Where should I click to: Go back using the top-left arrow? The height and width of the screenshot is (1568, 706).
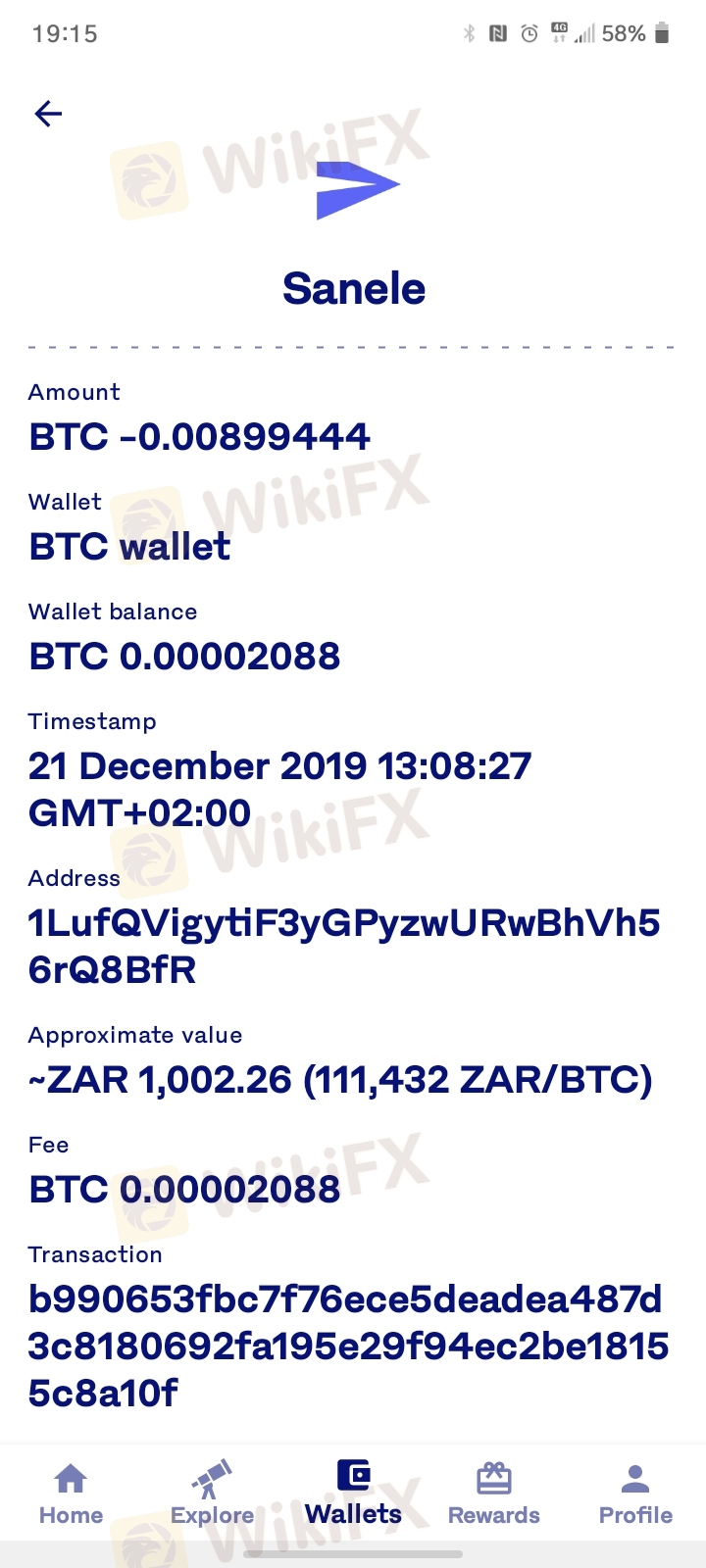click(48, 114)
